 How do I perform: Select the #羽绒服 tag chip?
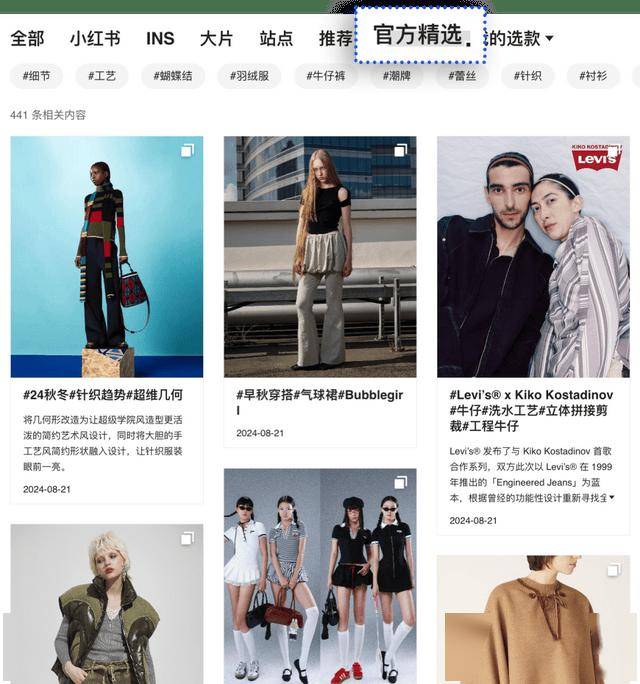(249, 76)
